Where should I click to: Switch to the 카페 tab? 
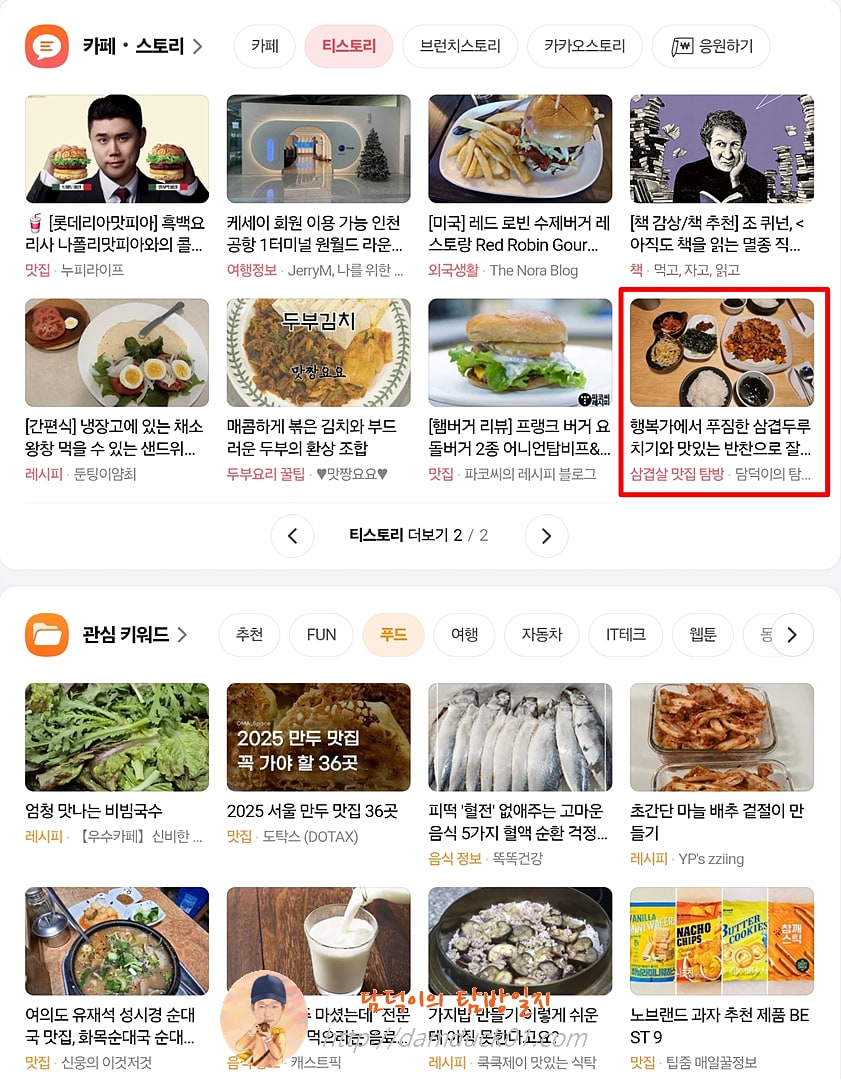(264, 46)
